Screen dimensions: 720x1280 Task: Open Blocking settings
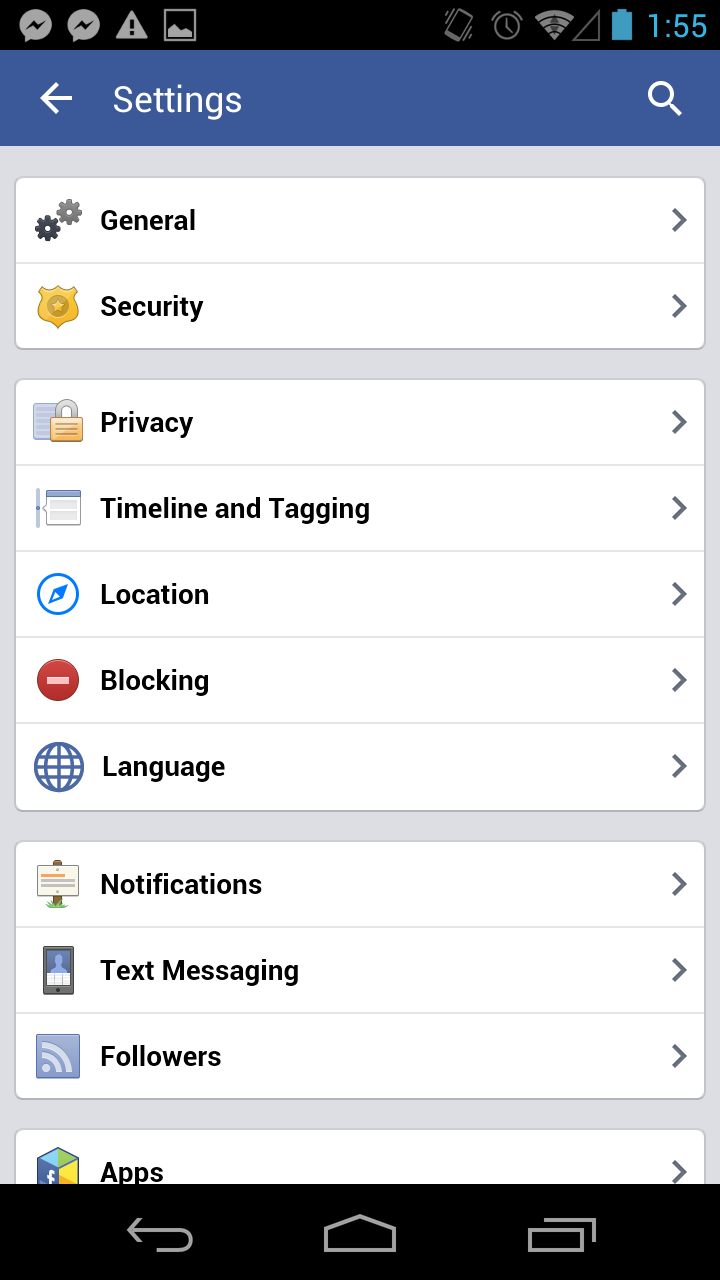pyautogui.click(x=360, y=680)
